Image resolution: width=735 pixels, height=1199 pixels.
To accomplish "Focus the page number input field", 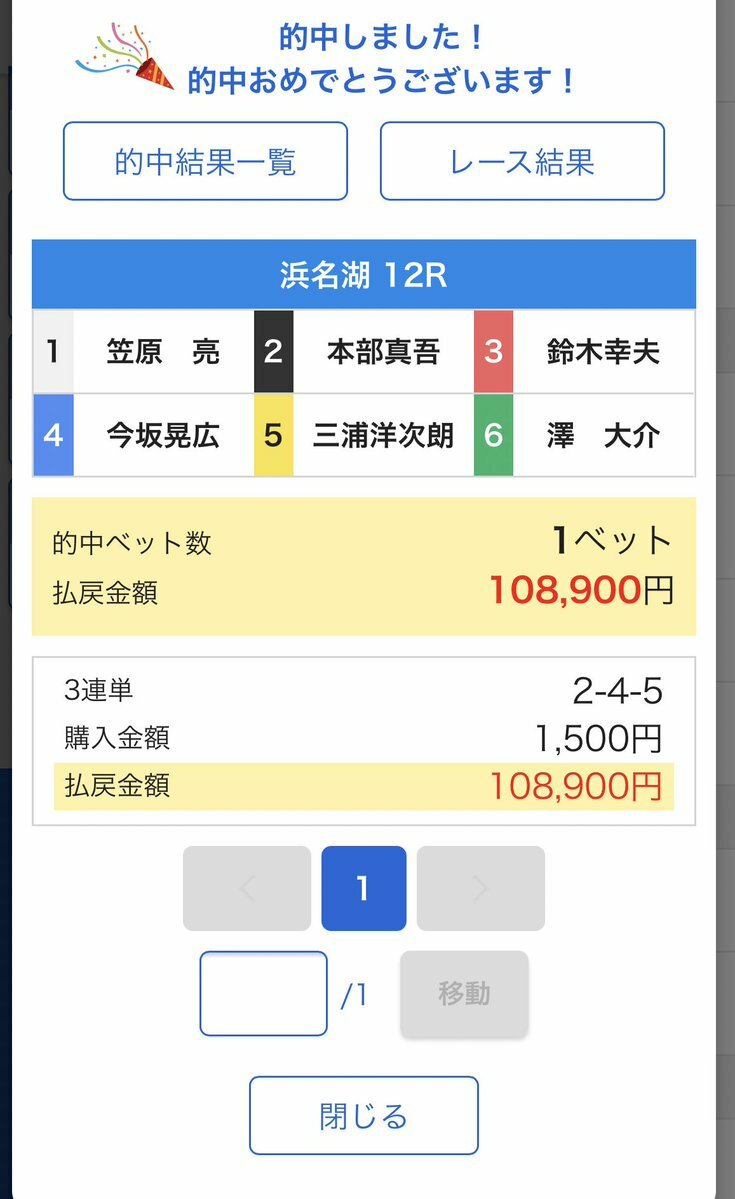I will pyautogui.click(x=264, y=994).
